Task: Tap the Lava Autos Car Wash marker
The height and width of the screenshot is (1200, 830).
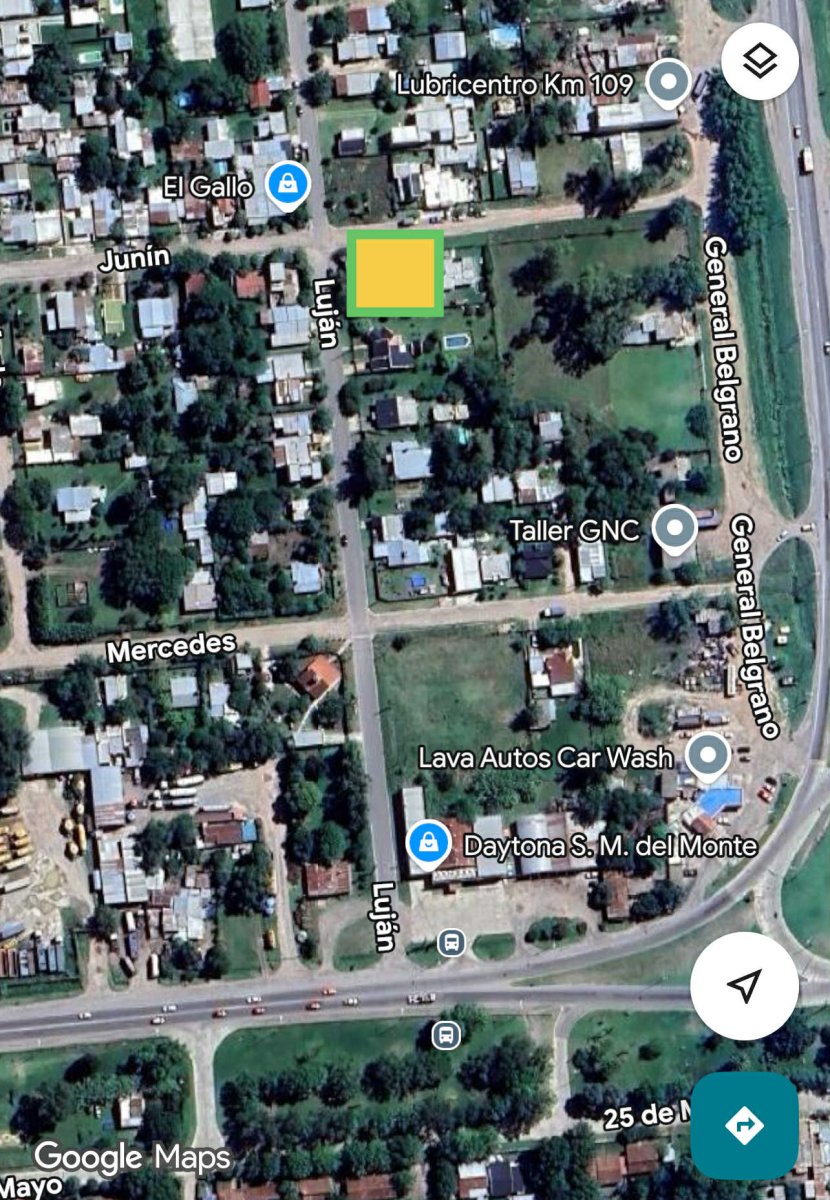Action: [x=709, y=754]
